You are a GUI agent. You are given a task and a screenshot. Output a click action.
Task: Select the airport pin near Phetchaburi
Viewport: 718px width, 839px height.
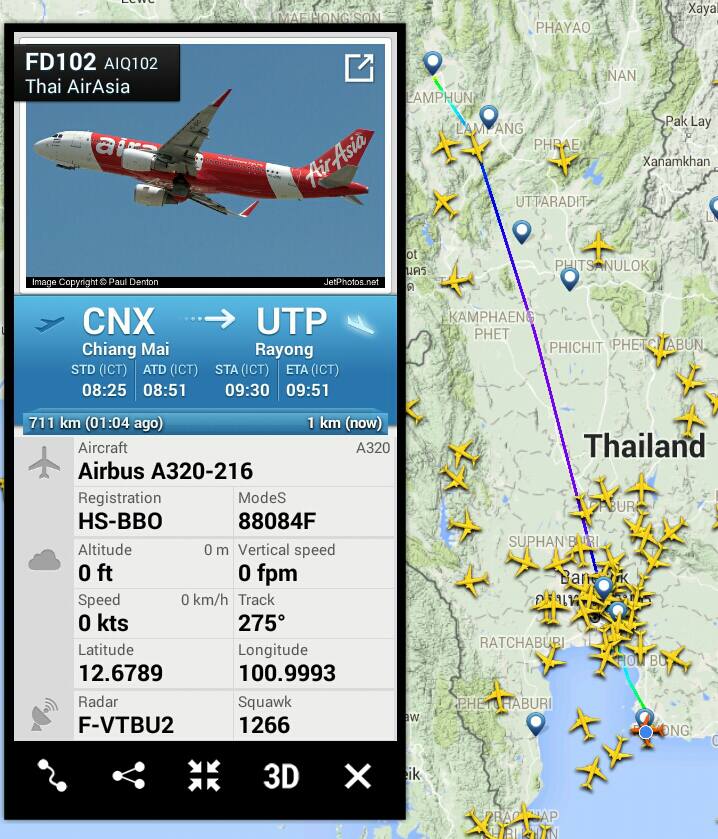(x=536, y=722)
